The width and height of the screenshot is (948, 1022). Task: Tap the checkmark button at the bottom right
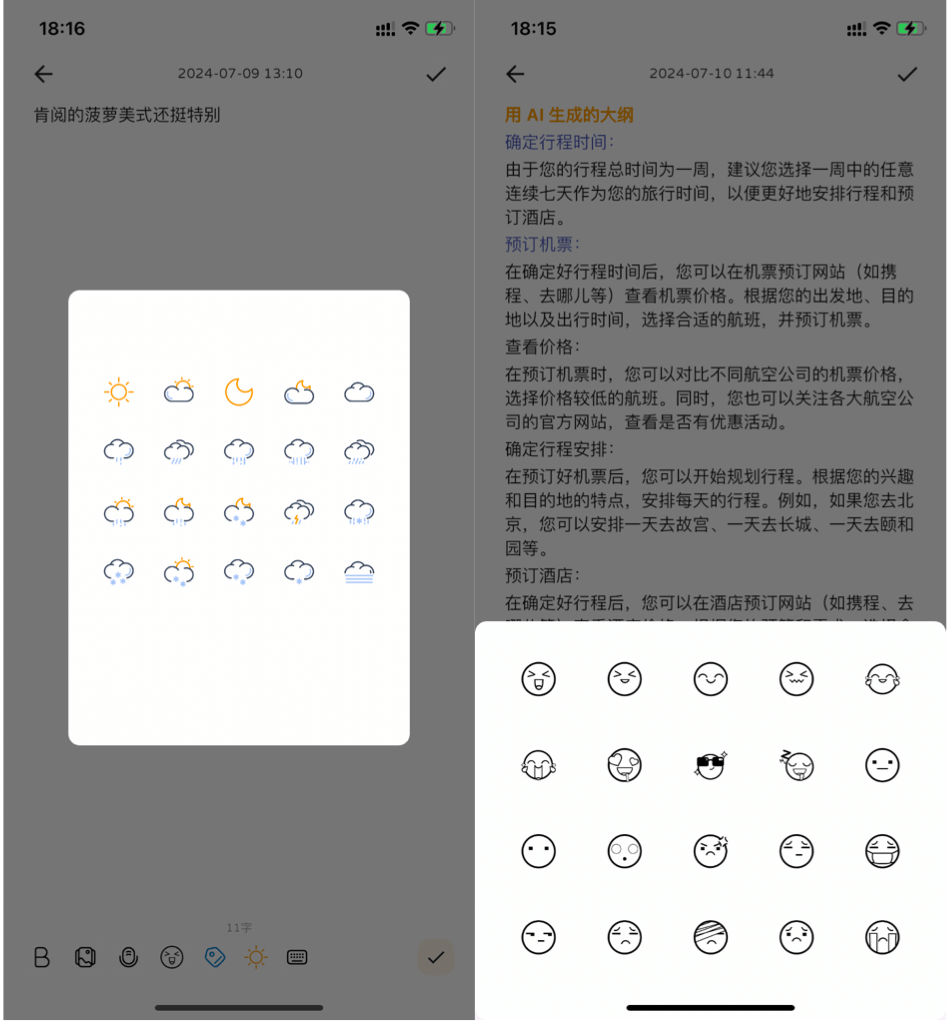click(x=435, y=958)
